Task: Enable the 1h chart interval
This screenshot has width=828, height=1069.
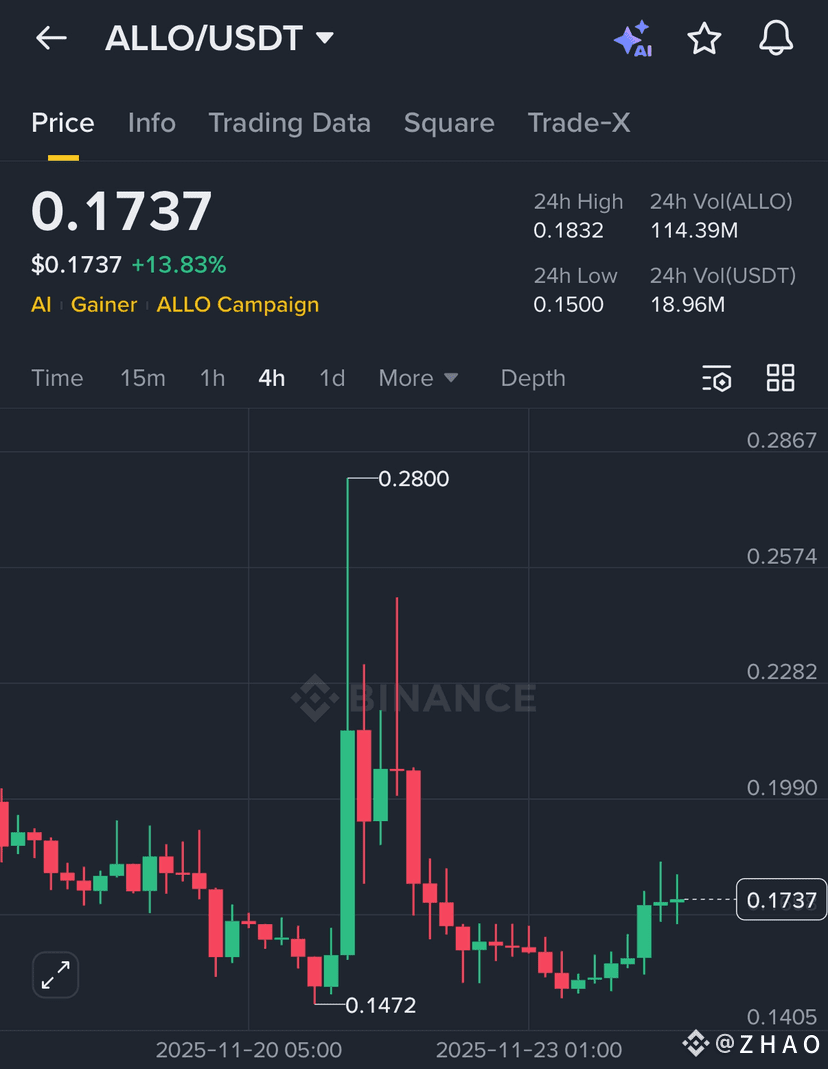Action: pyautogui.click(x=212, y=378)
